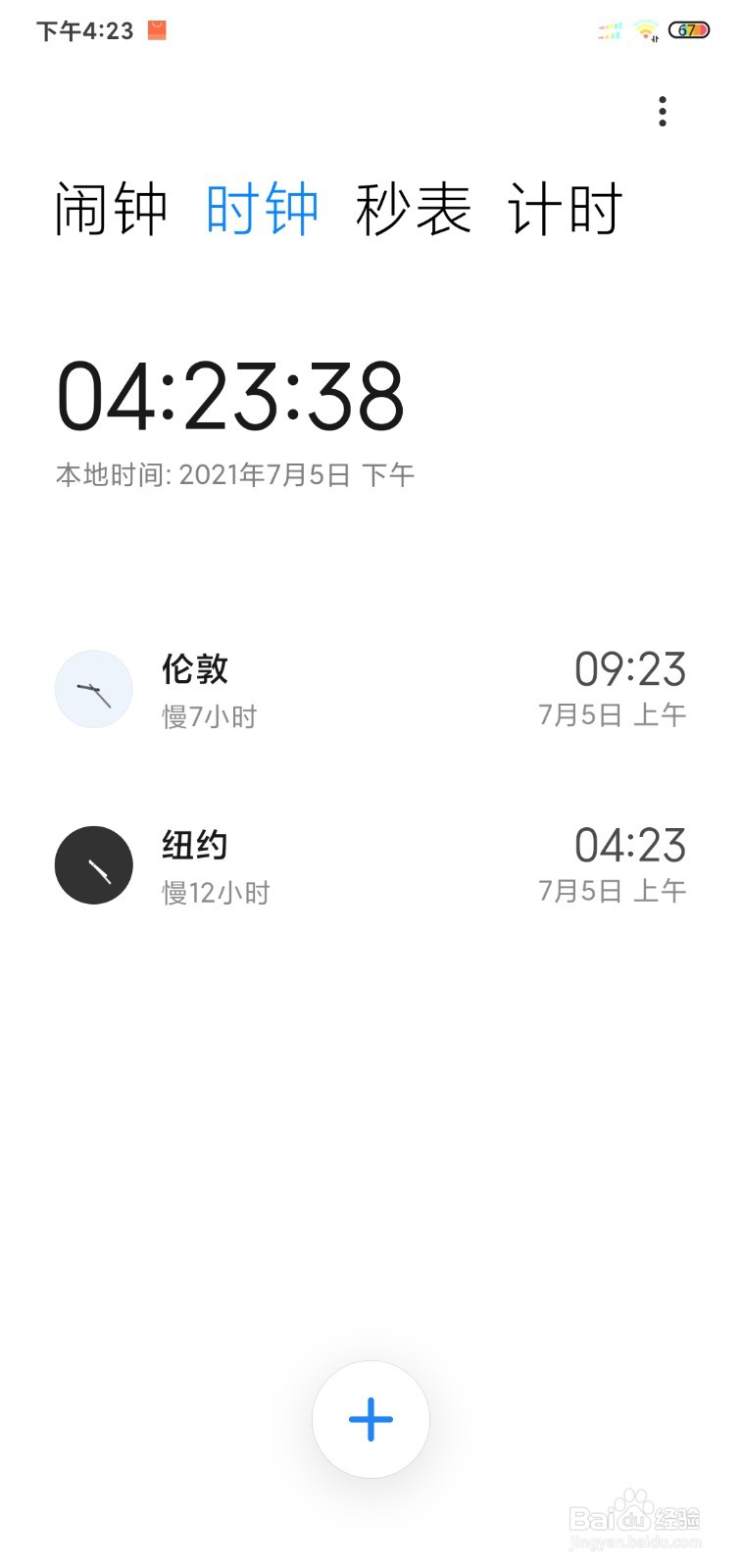The image size is (742, 1568).
Task: Tap the New York analog clock face icon
Action: (93, 865)
